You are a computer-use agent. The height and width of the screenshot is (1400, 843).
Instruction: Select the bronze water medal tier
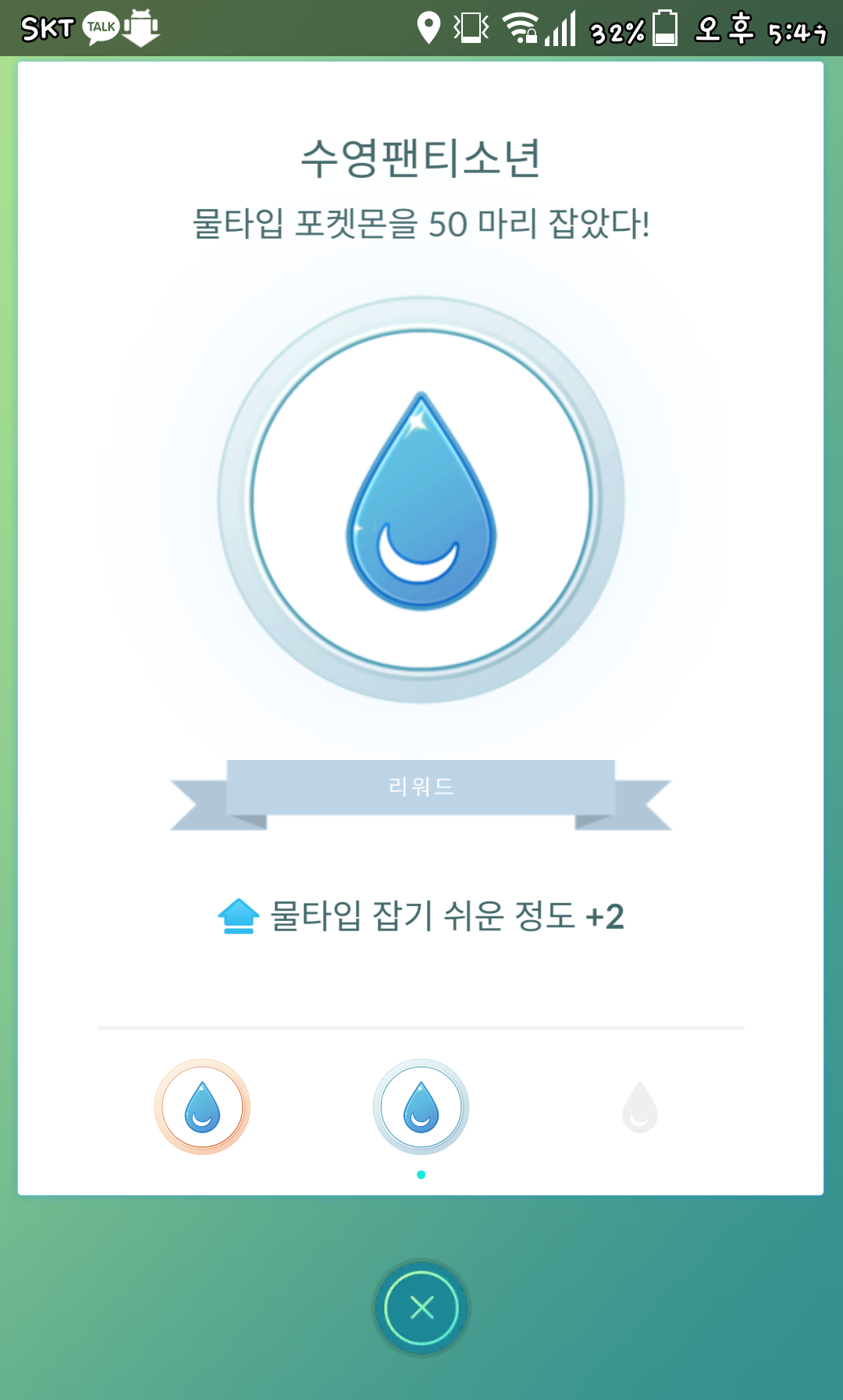pyautogui.click(x=202, y=1107)
